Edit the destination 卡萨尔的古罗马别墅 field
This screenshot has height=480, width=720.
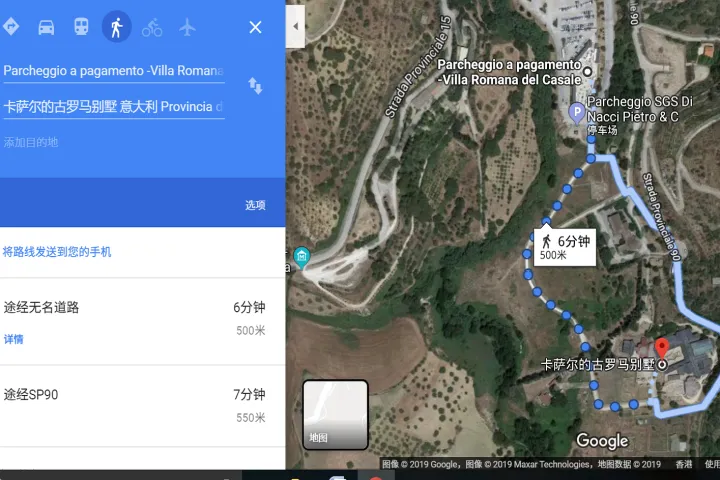[113, 106]
